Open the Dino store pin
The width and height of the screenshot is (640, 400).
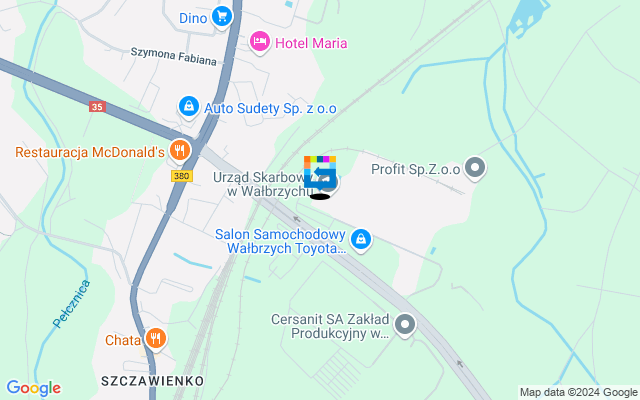pyautogui.click(x=221, y=16)
